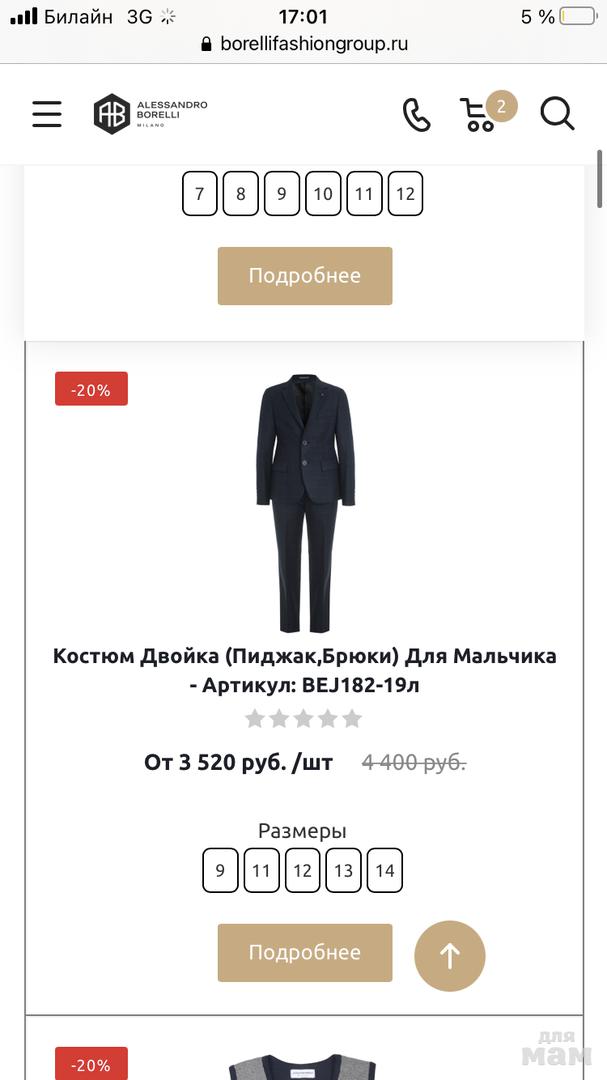The image size is (607, 1080).
Task: Tap the phone call icon
Action: click(x=416, y=114)
